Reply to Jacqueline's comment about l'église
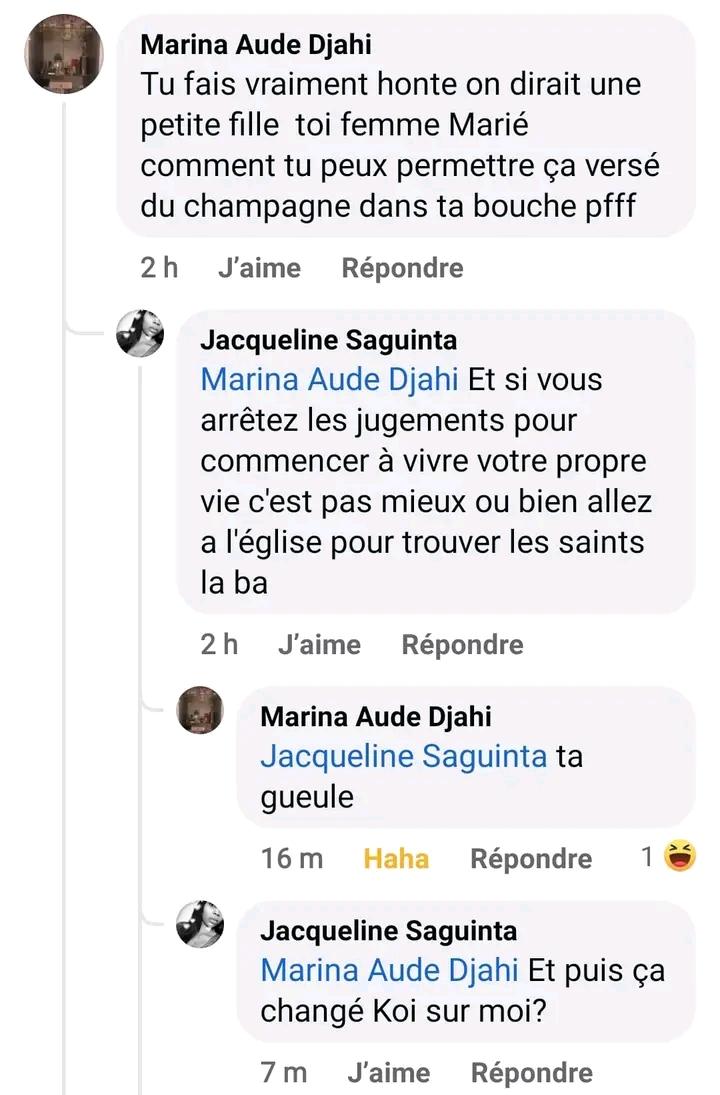The width and height of the screenshot is (720, 1095). click(462, 644)
